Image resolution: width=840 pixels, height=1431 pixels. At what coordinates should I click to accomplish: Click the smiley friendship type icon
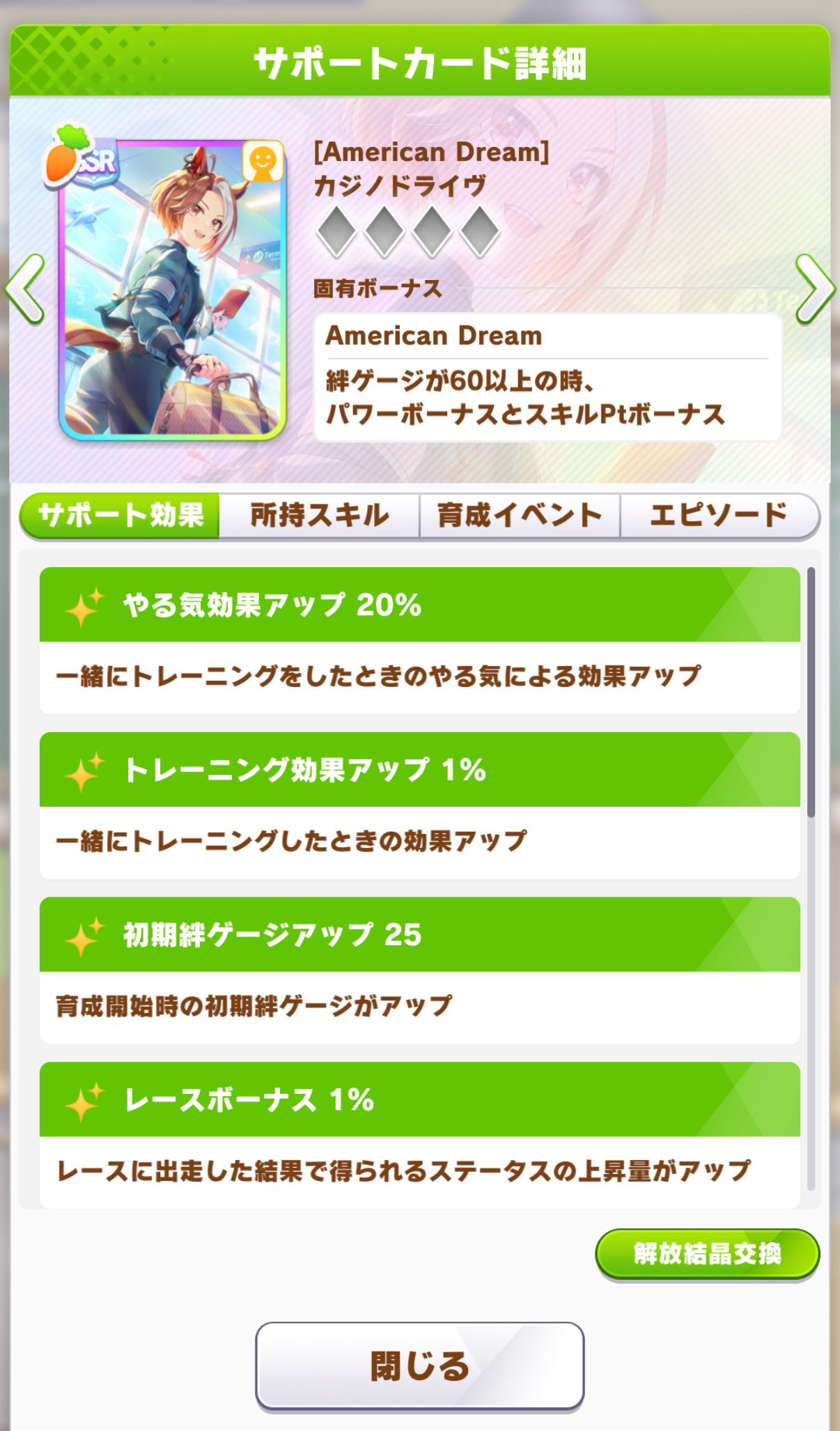tap(261, 162)
